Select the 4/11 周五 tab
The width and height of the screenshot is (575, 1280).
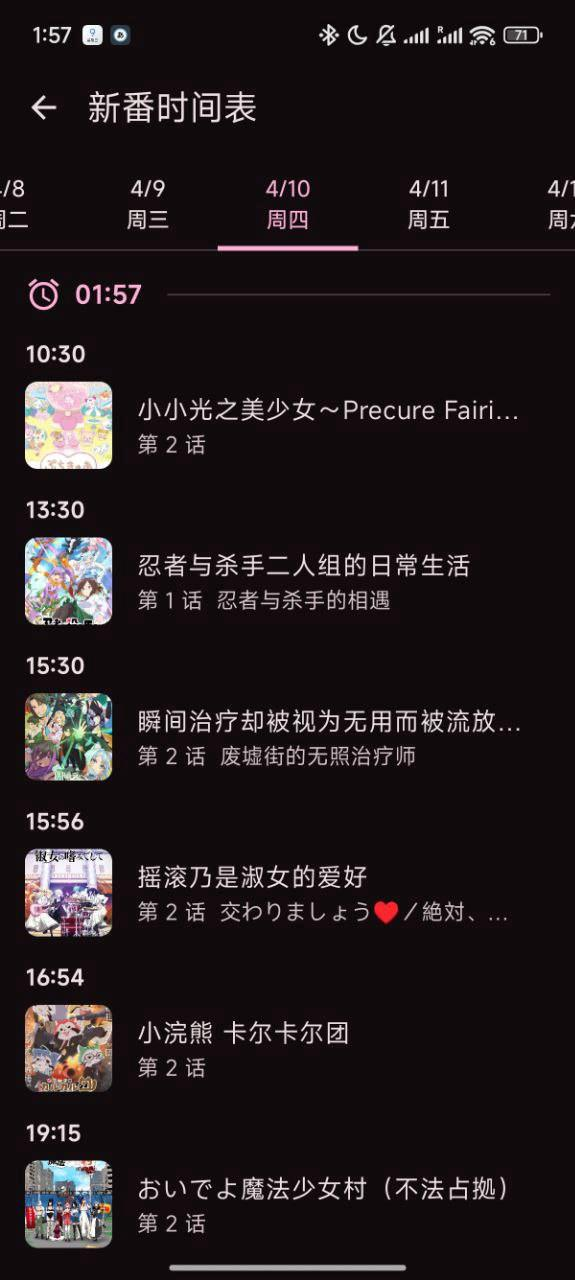tap(429, 205)
